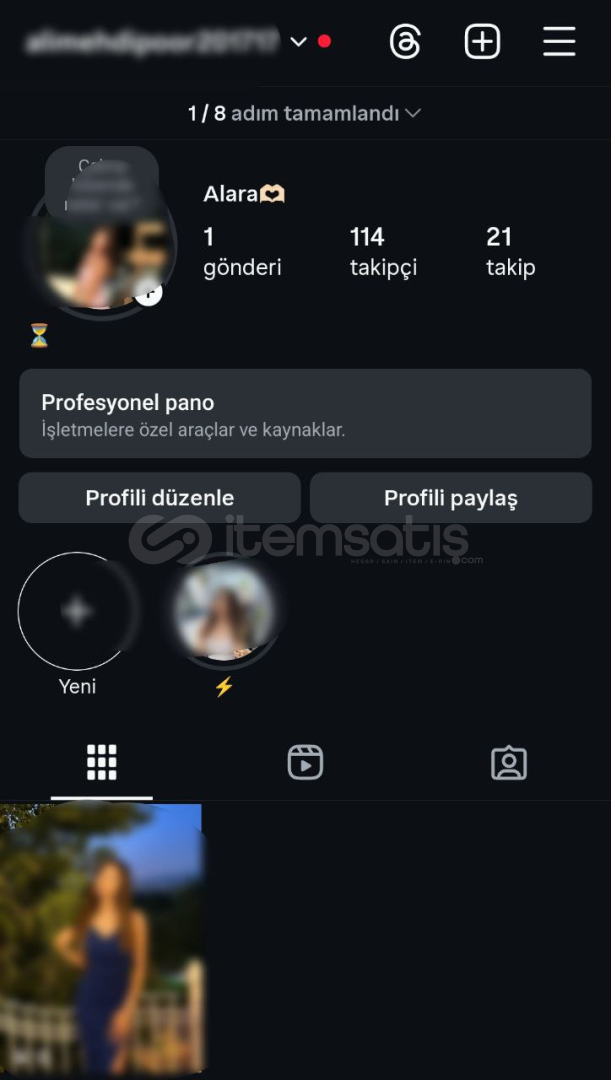Open the first post in the grid
The width and height of the screenshot is (611, 1080).
(101, 938)
